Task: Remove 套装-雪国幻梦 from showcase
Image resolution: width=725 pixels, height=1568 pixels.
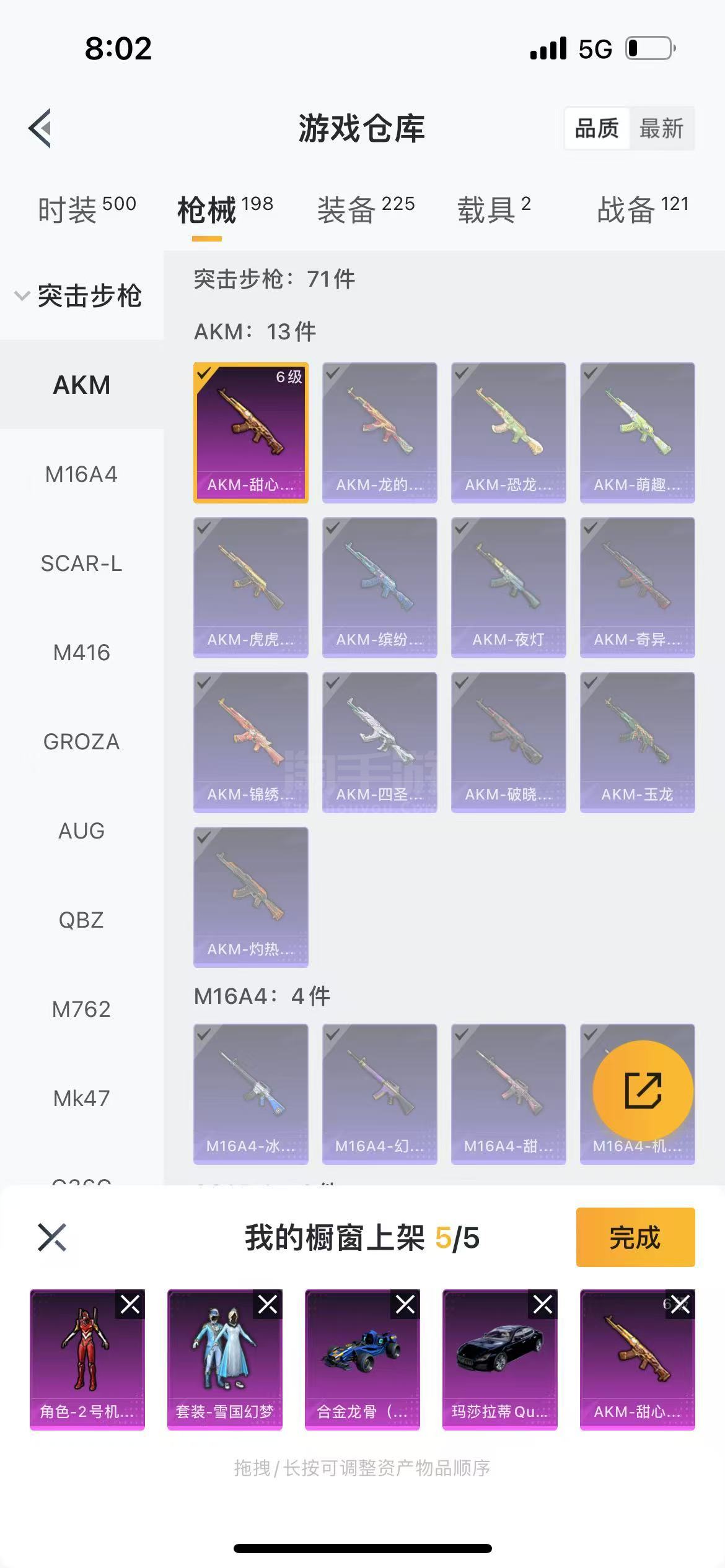Action: 268,1305
